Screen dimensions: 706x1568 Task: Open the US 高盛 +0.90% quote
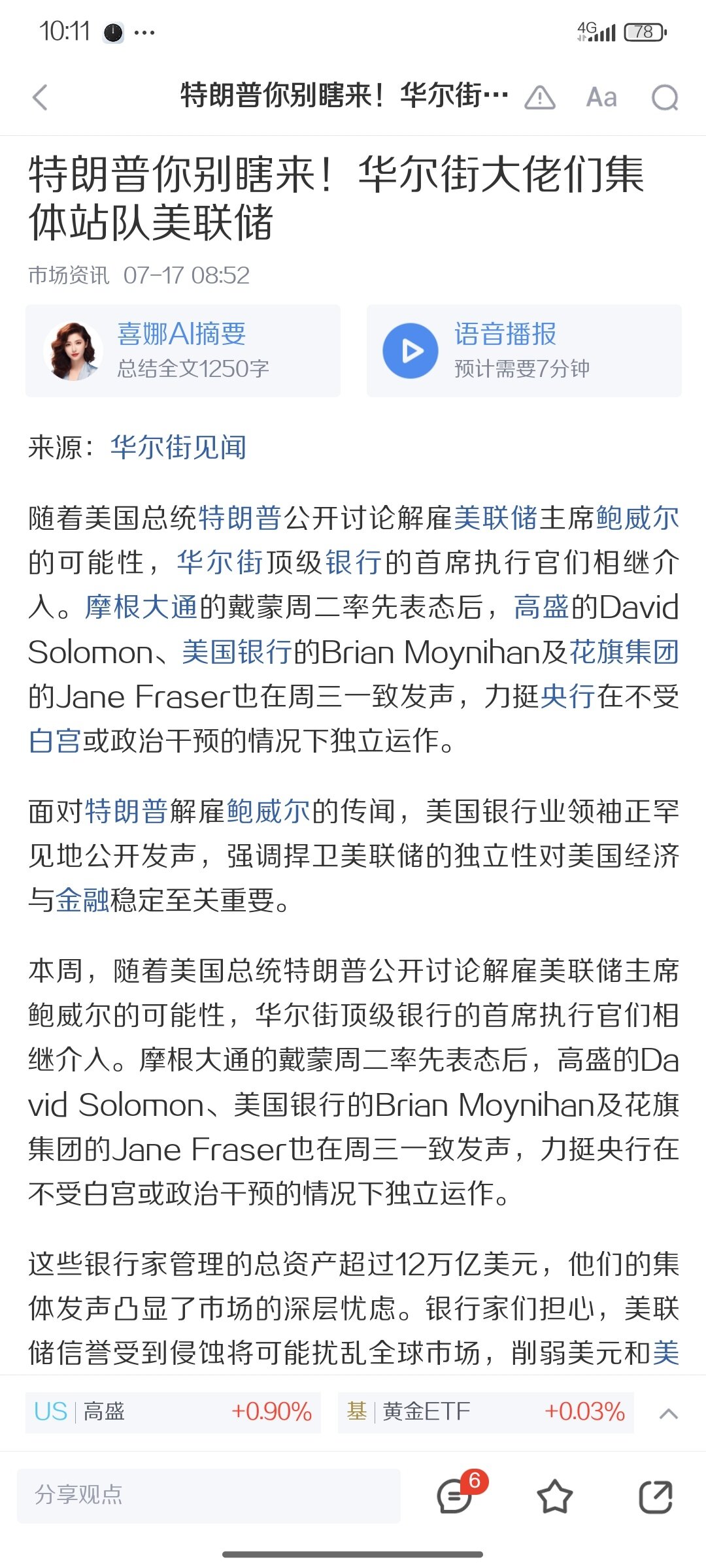(173, 1411)
